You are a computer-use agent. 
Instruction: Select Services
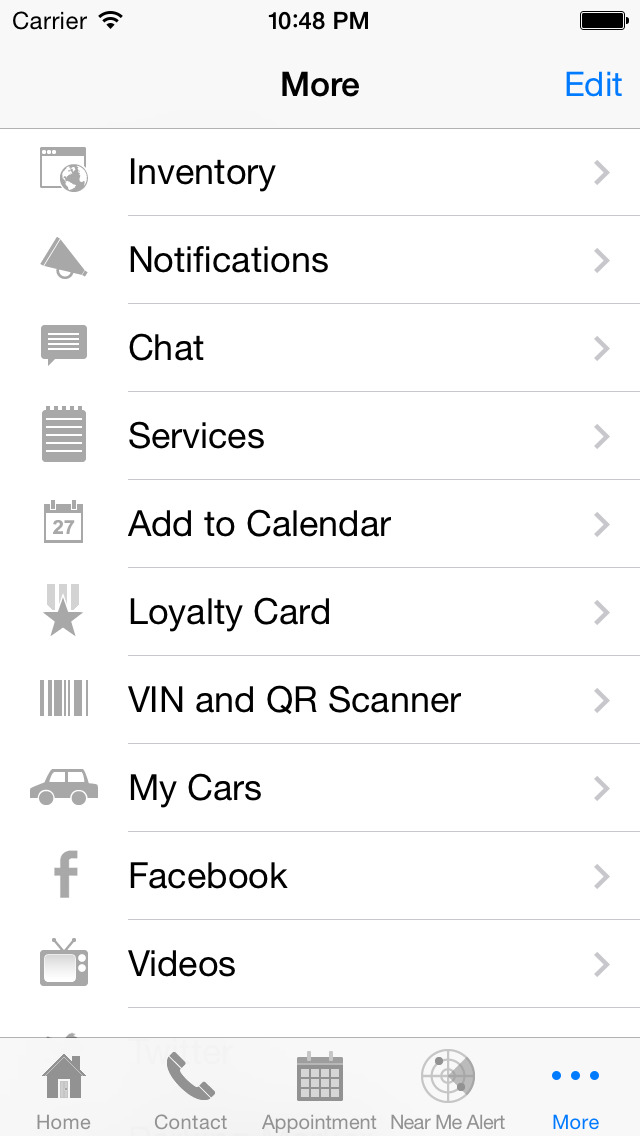point(320,436)
